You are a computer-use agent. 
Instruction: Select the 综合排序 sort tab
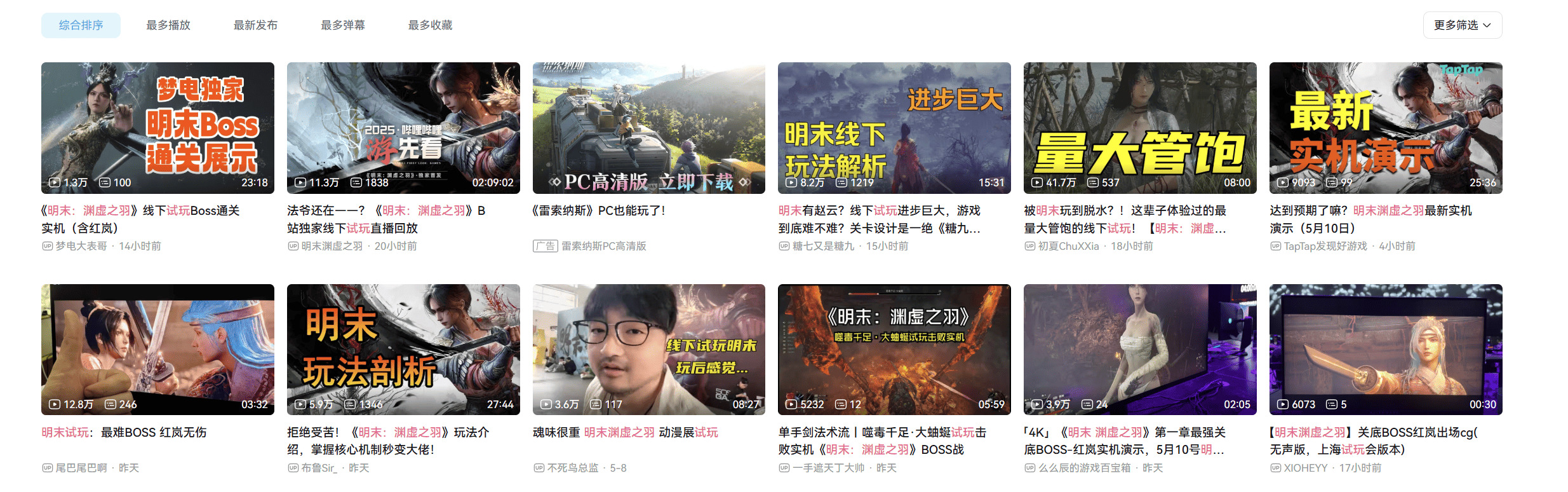(x=81, y=25)
